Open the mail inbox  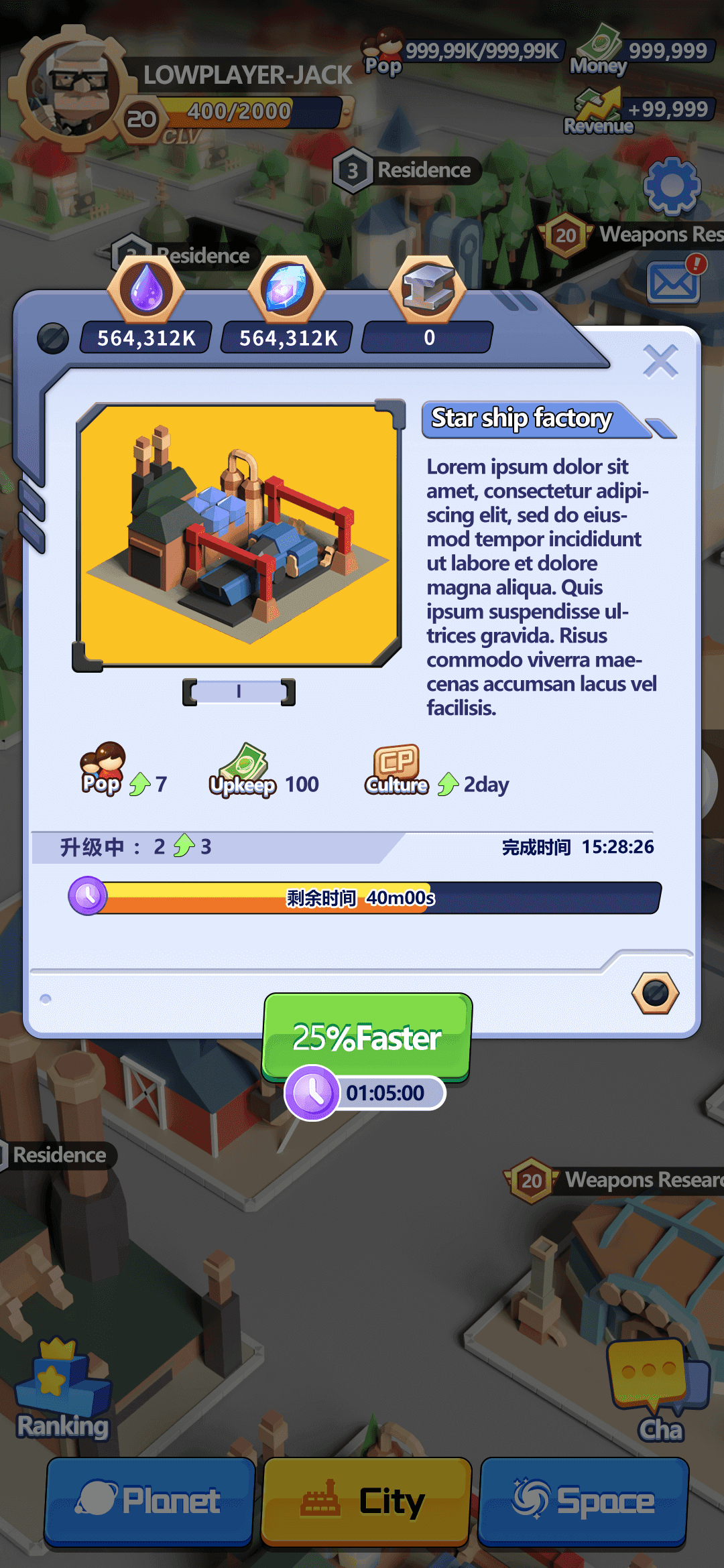[674, 283]
